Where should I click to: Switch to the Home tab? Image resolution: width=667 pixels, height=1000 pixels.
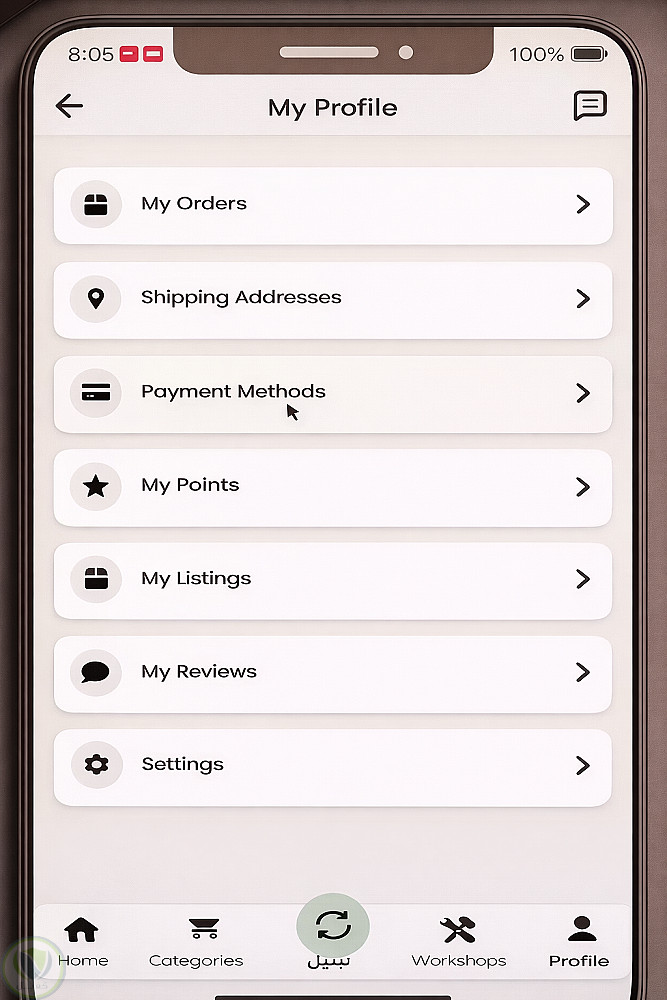click(x=82, y=942)
